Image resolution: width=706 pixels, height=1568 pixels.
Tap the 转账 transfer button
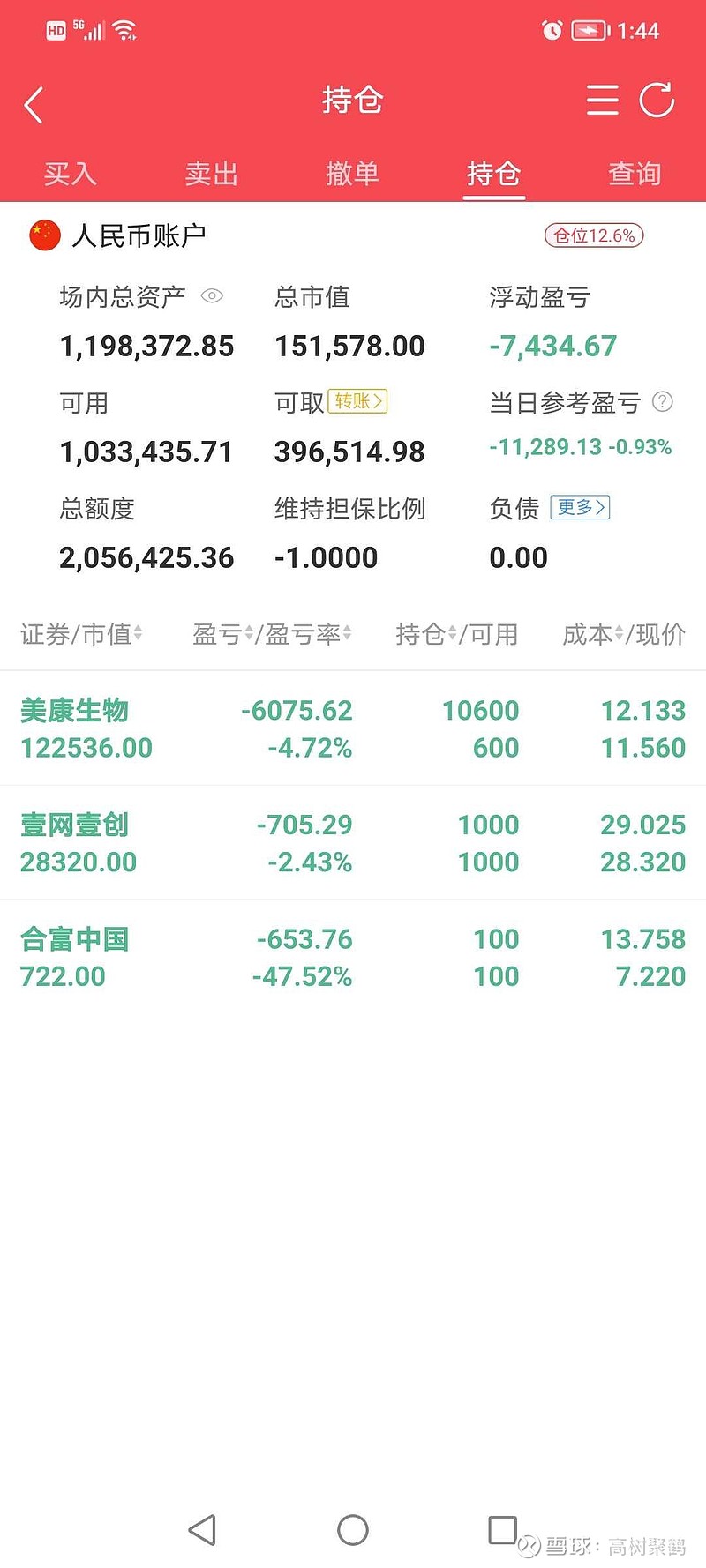click(358, 401)
